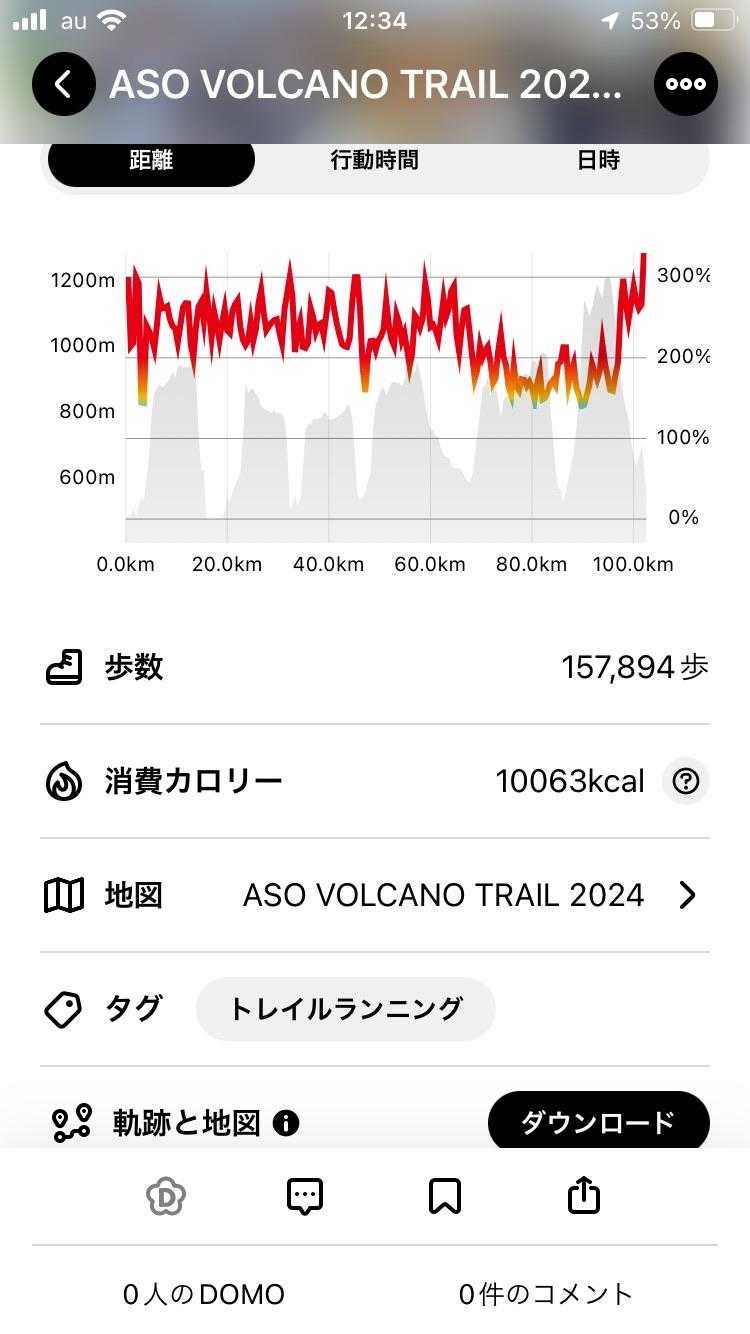750x1334 pixels.
Task: Go back using the arrow button
Action: pyautogui.click(x=64, y=84)
